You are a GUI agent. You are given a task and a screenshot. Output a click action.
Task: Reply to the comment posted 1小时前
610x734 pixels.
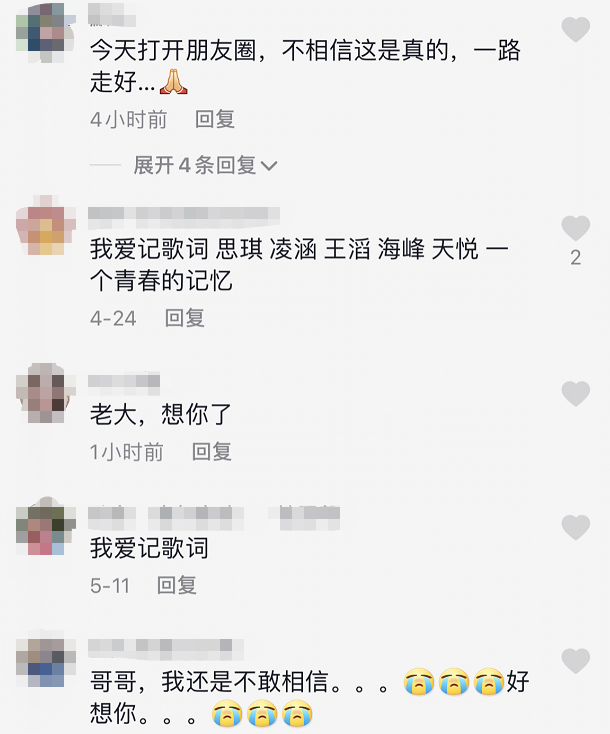pos(212,452)
